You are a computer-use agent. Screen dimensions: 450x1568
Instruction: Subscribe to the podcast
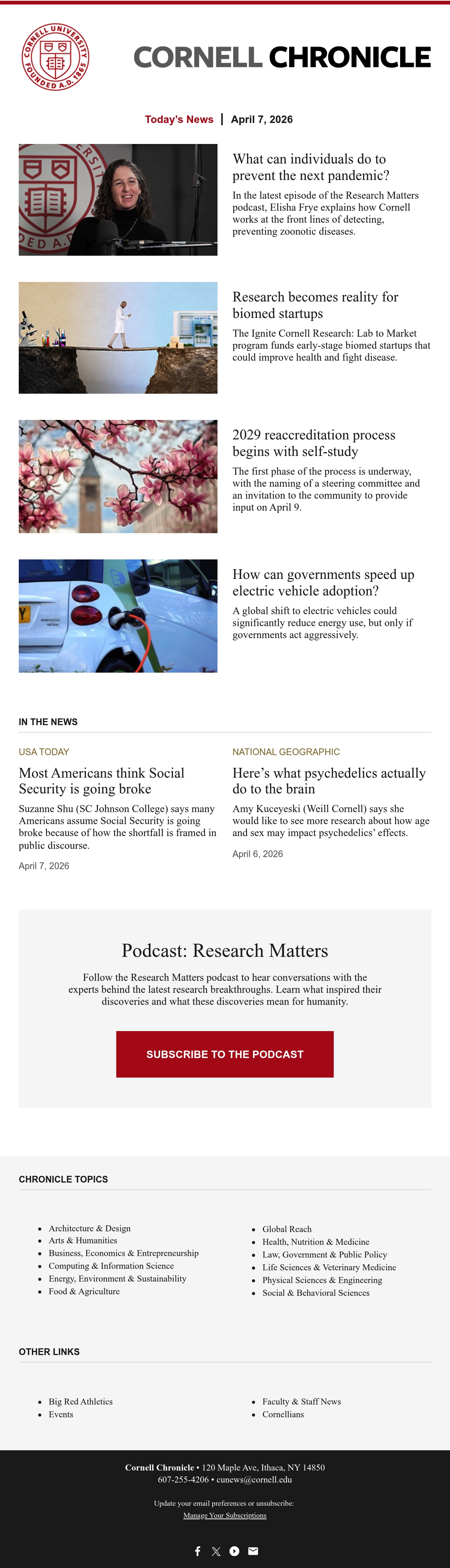pos(225,1054)
